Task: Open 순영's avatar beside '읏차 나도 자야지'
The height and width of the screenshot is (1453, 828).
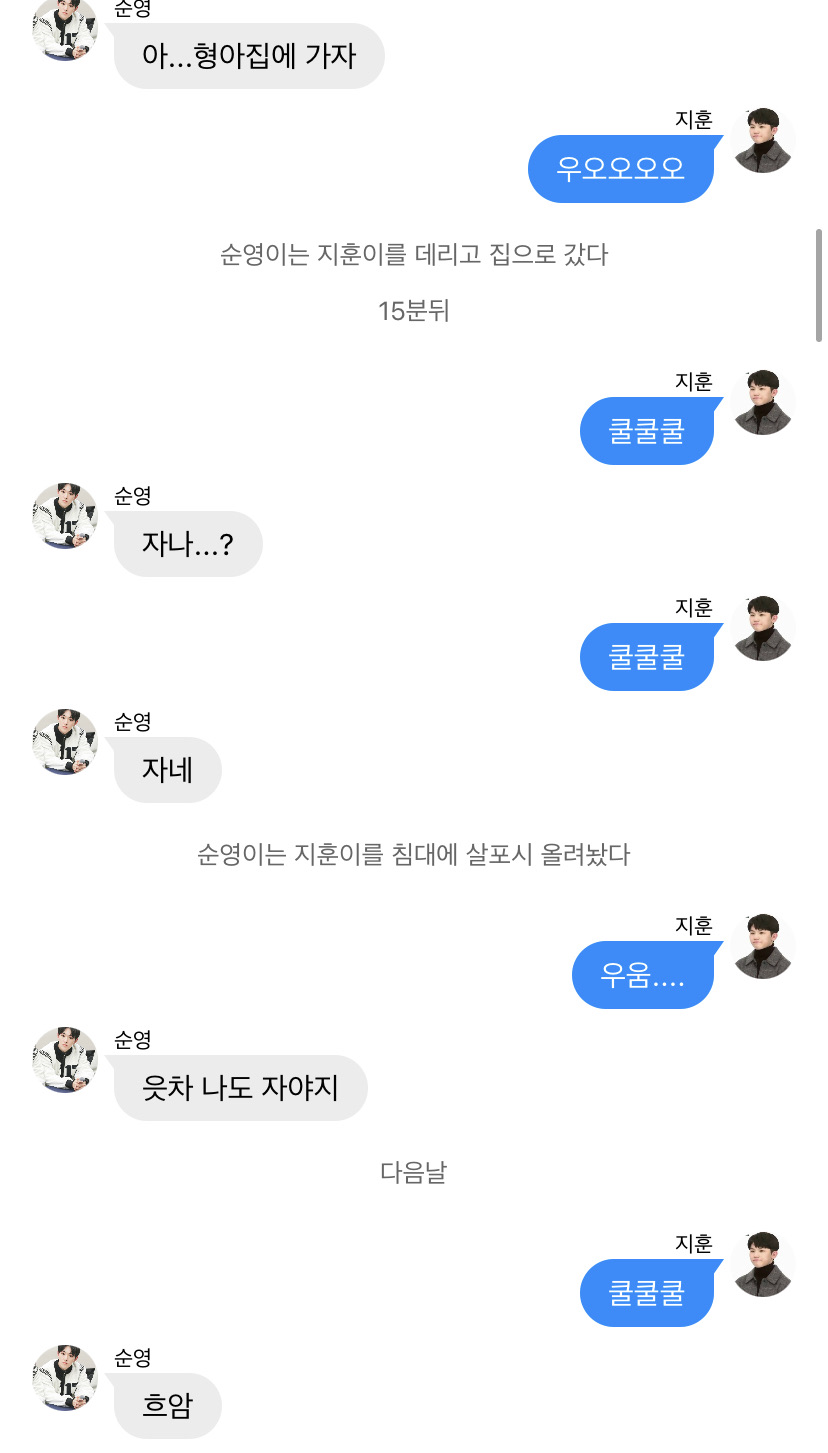Action: coord(65,1060)
